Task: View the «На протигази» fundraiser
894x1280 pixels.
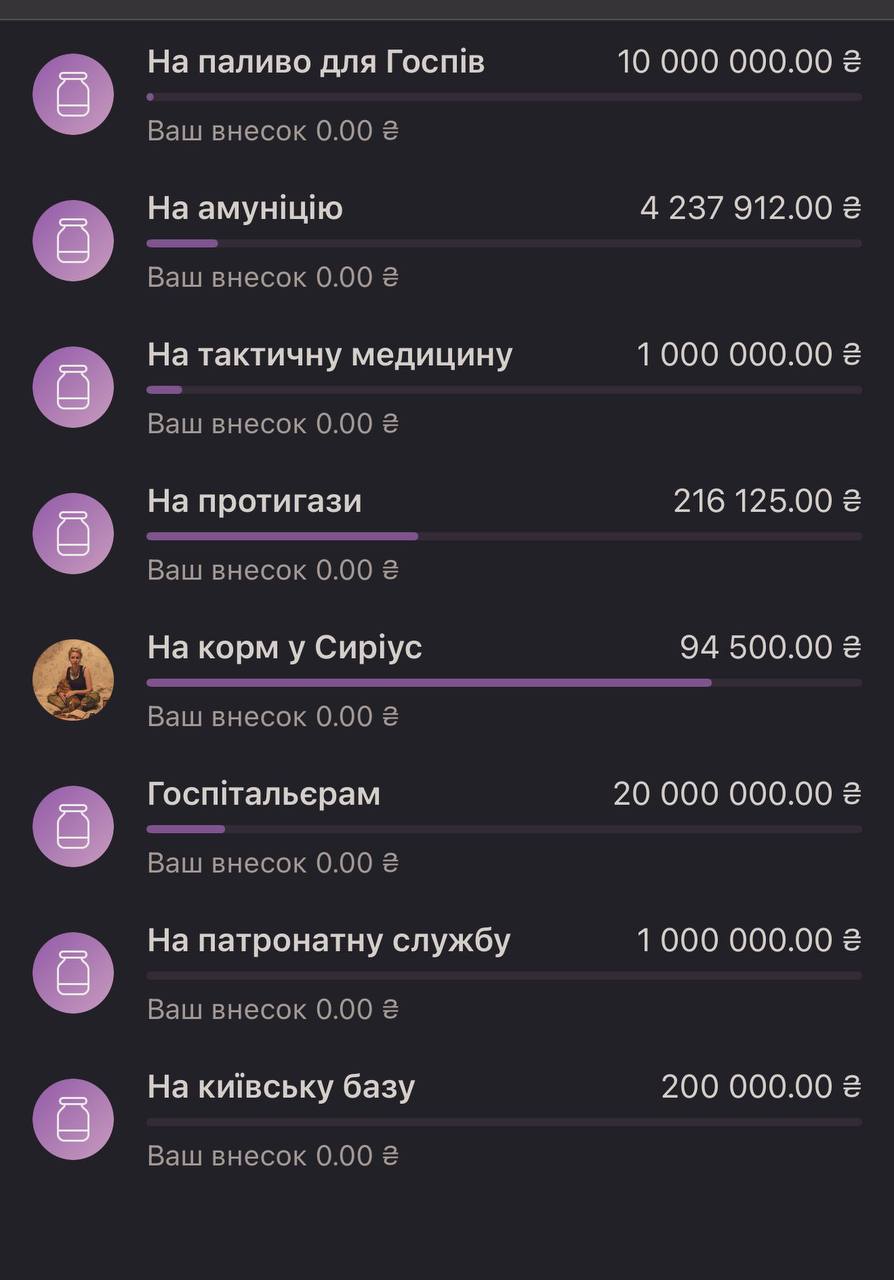Action: point(255,501)
